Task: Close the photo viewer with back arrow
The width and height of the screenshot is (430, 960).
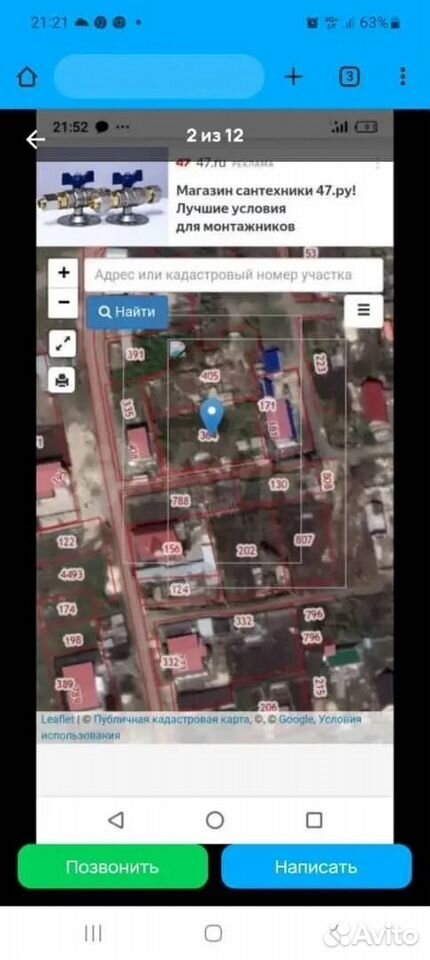Action: point(35,140)
